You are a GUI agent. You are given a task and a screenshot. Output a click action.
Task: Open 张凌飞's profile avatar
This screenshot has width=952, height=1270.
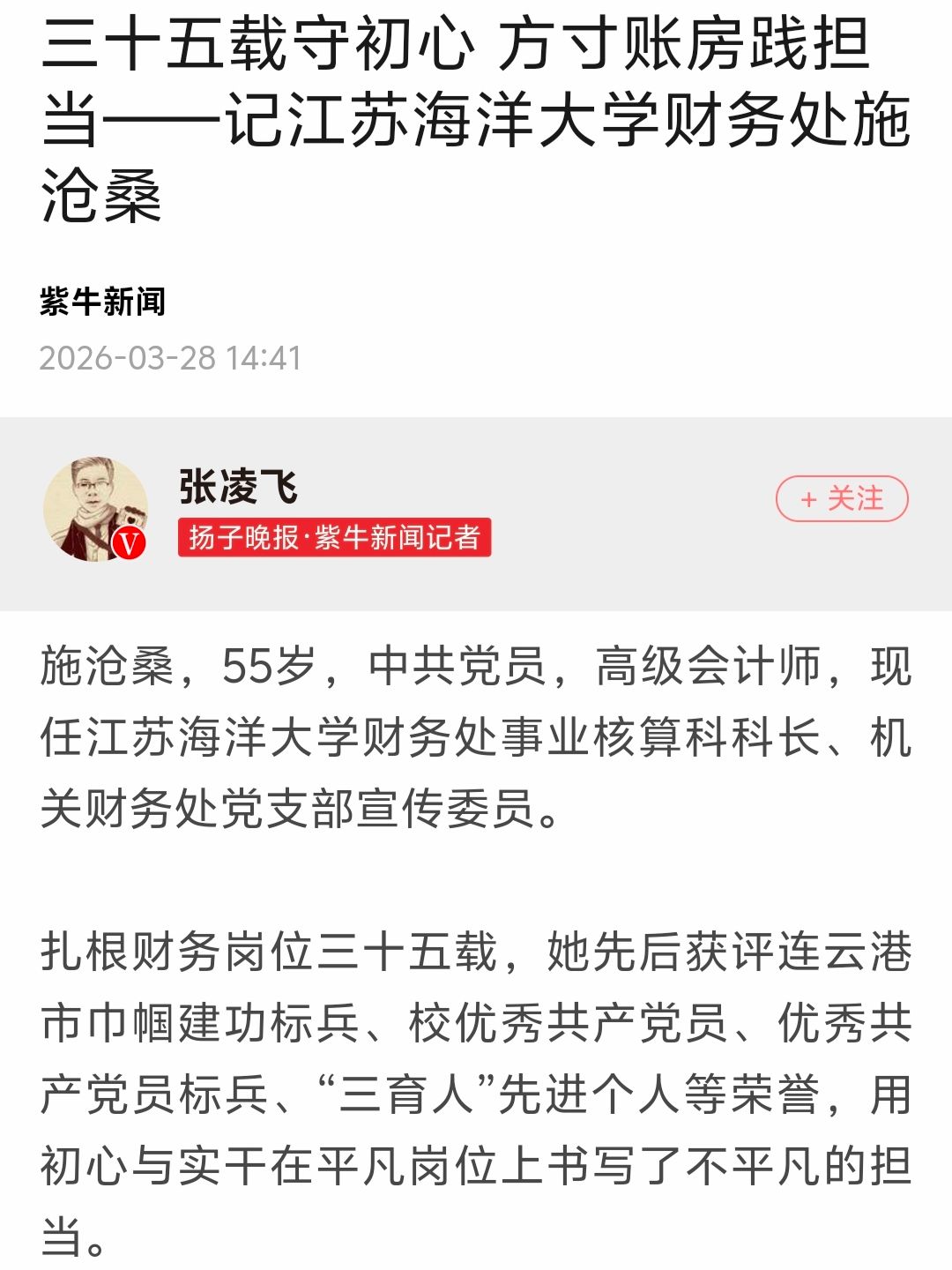pos(95,509)
